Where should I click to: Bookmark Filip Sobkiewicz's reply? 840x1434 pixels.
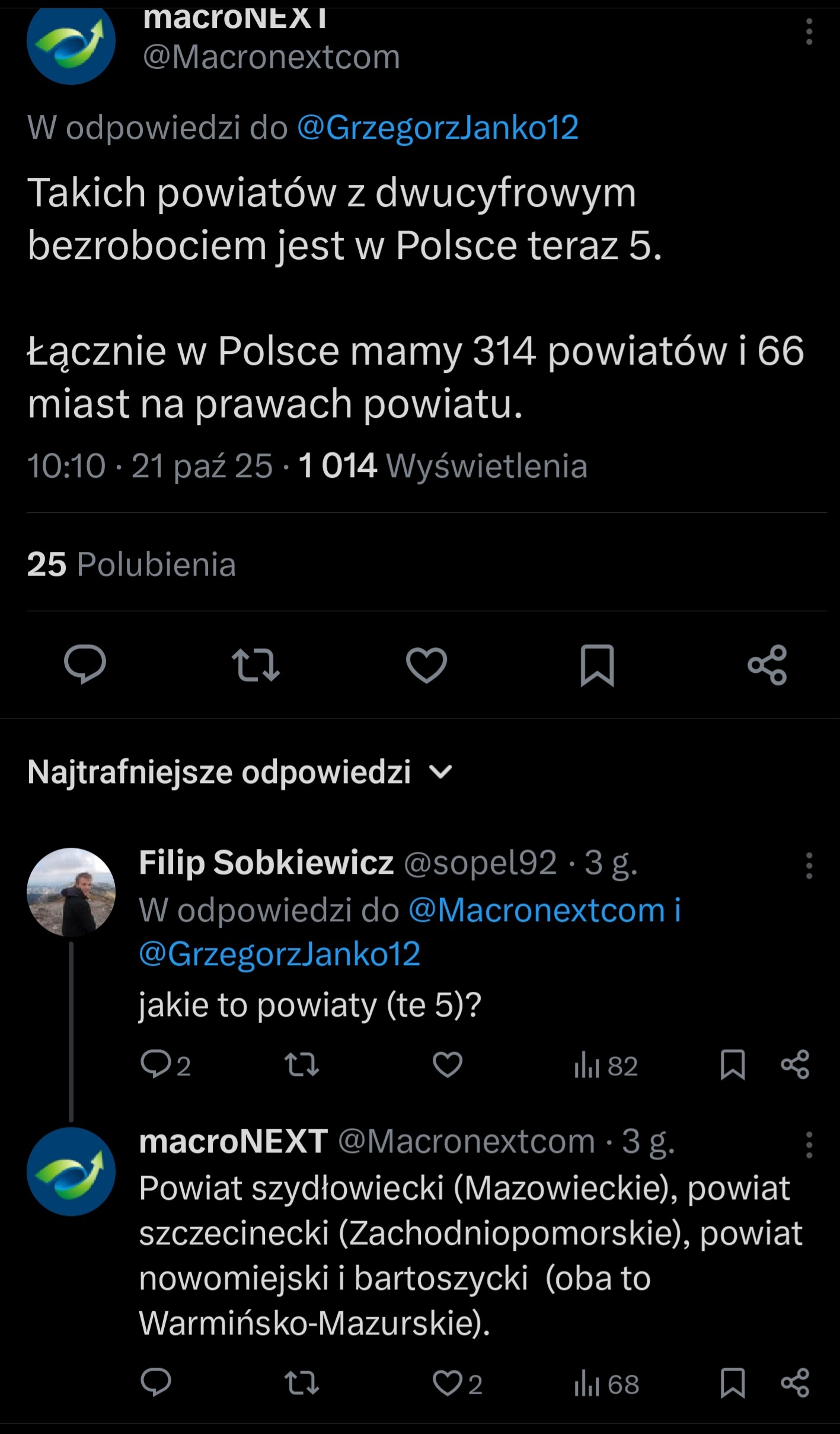click(x=733, y=1064)
